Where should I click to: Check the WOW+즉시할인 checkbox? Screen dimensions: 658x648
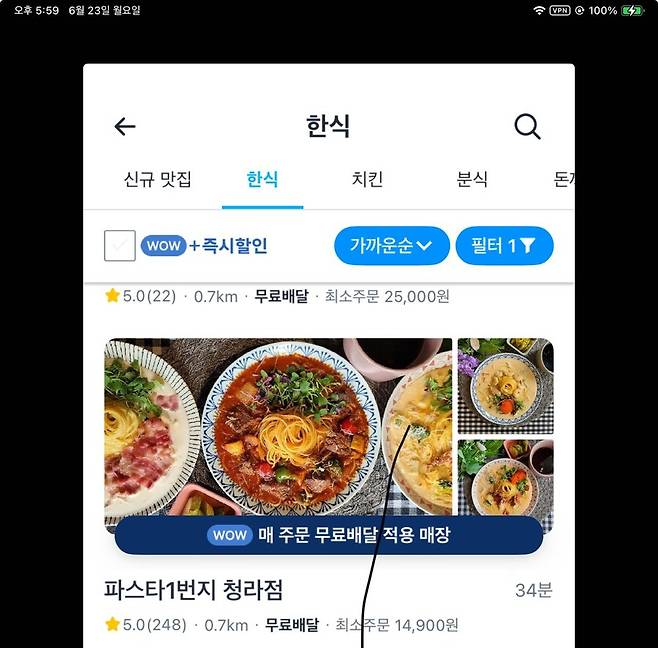[x=120, y=246]
